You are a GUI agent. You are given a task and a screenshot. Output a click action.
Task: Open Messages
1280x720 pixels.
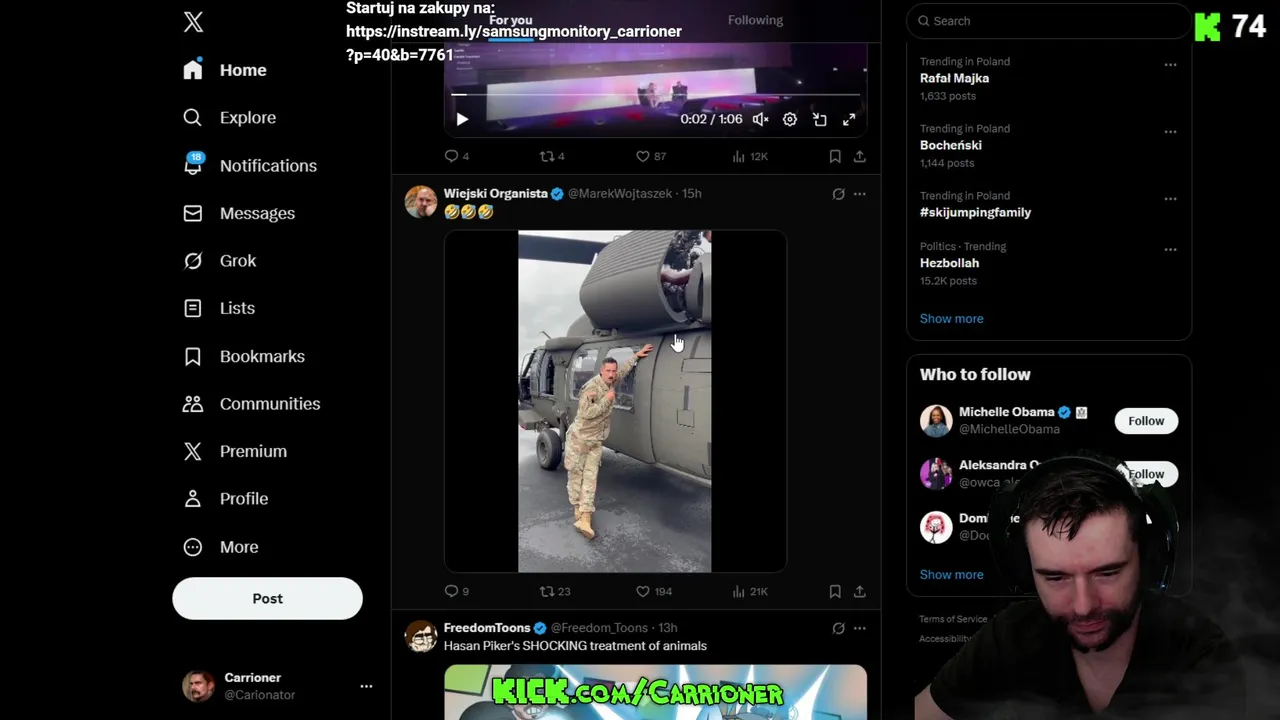[x=256, y=213]
